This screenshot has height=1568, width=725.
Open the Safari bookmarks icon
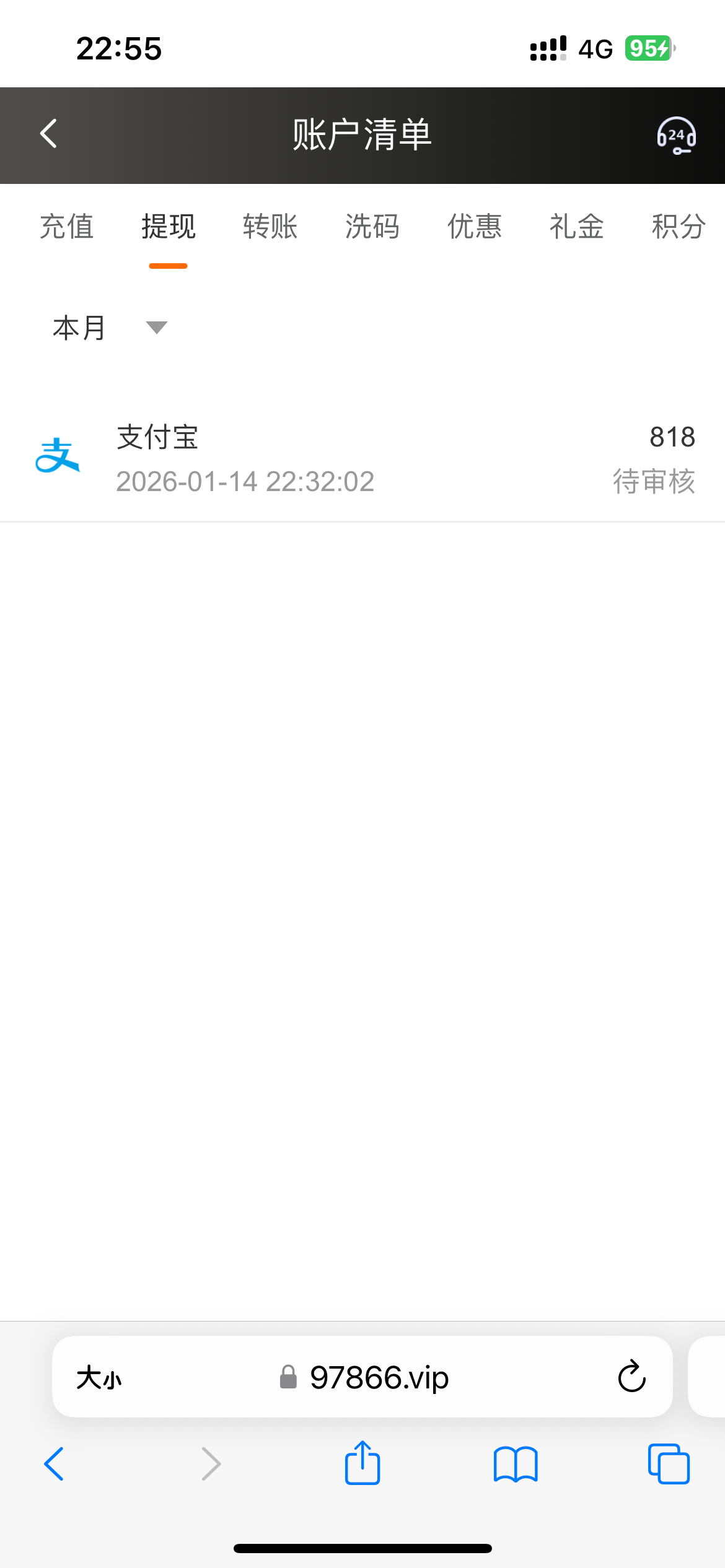click(x=516, y=1463)
